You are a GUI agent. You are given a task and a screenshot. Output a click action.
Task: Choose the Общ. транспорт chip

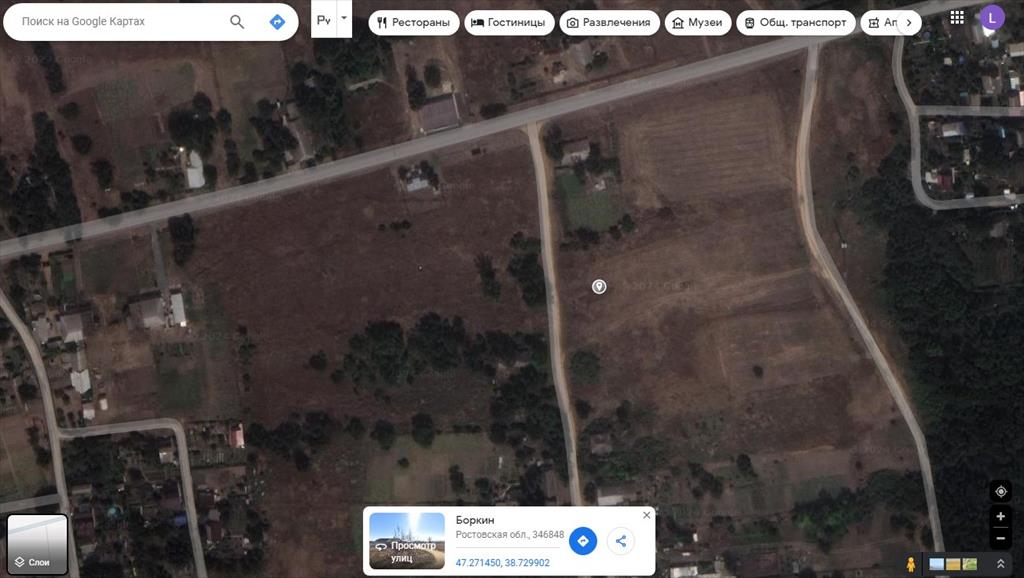pyautogui.click(x=796, y=22)
